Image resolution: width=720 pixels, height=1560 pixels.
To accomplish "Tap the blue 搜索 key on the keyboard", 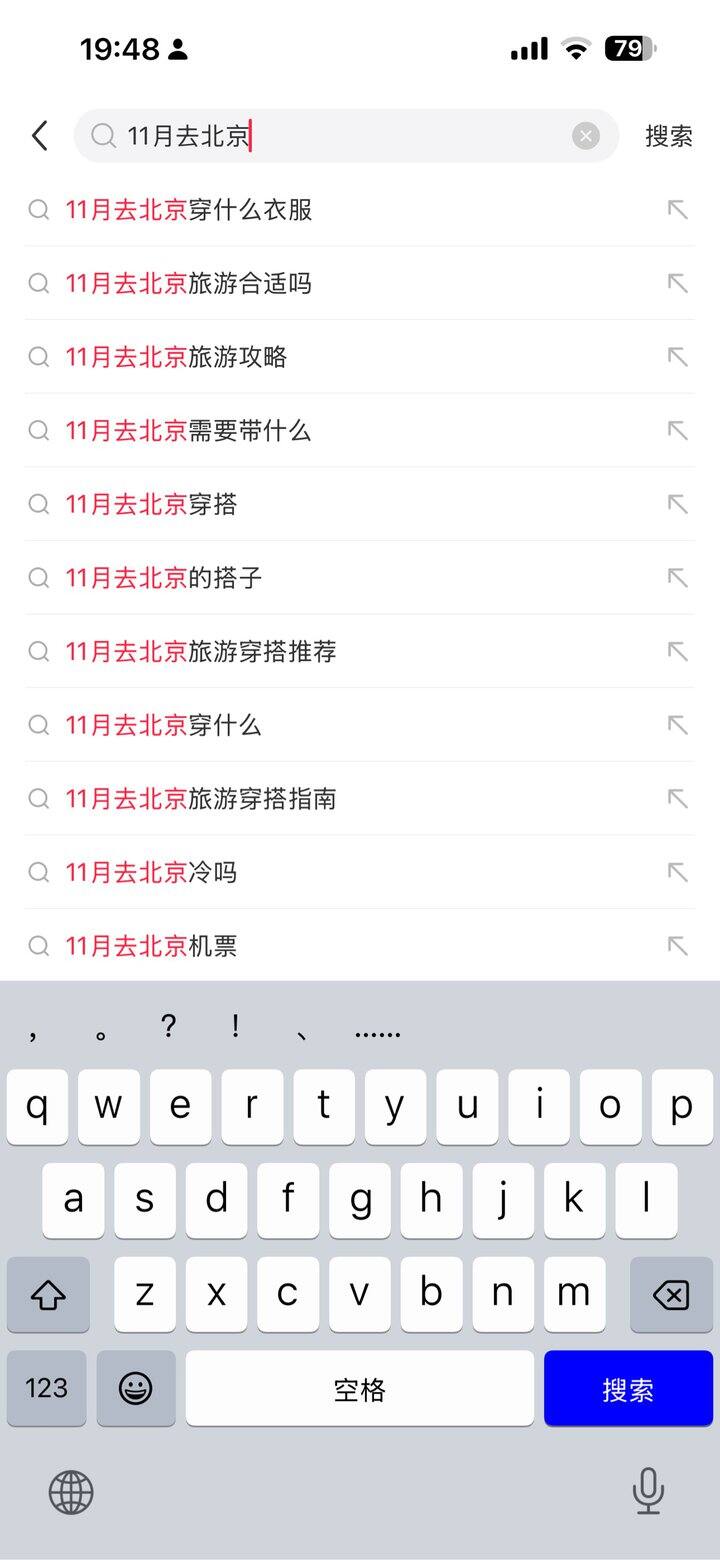I will (628, 1388).
